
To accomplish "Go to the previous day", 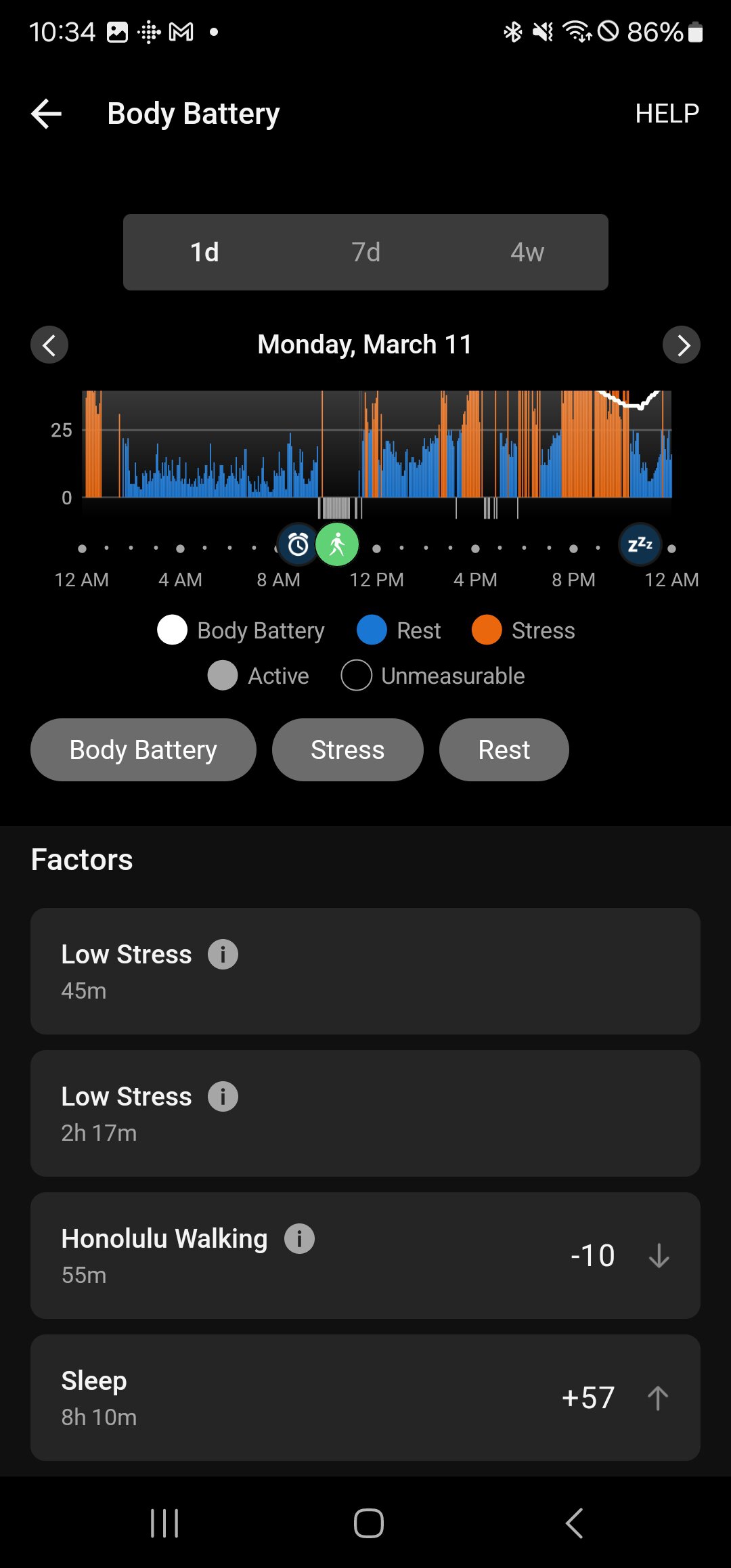I will pos(49,345).
